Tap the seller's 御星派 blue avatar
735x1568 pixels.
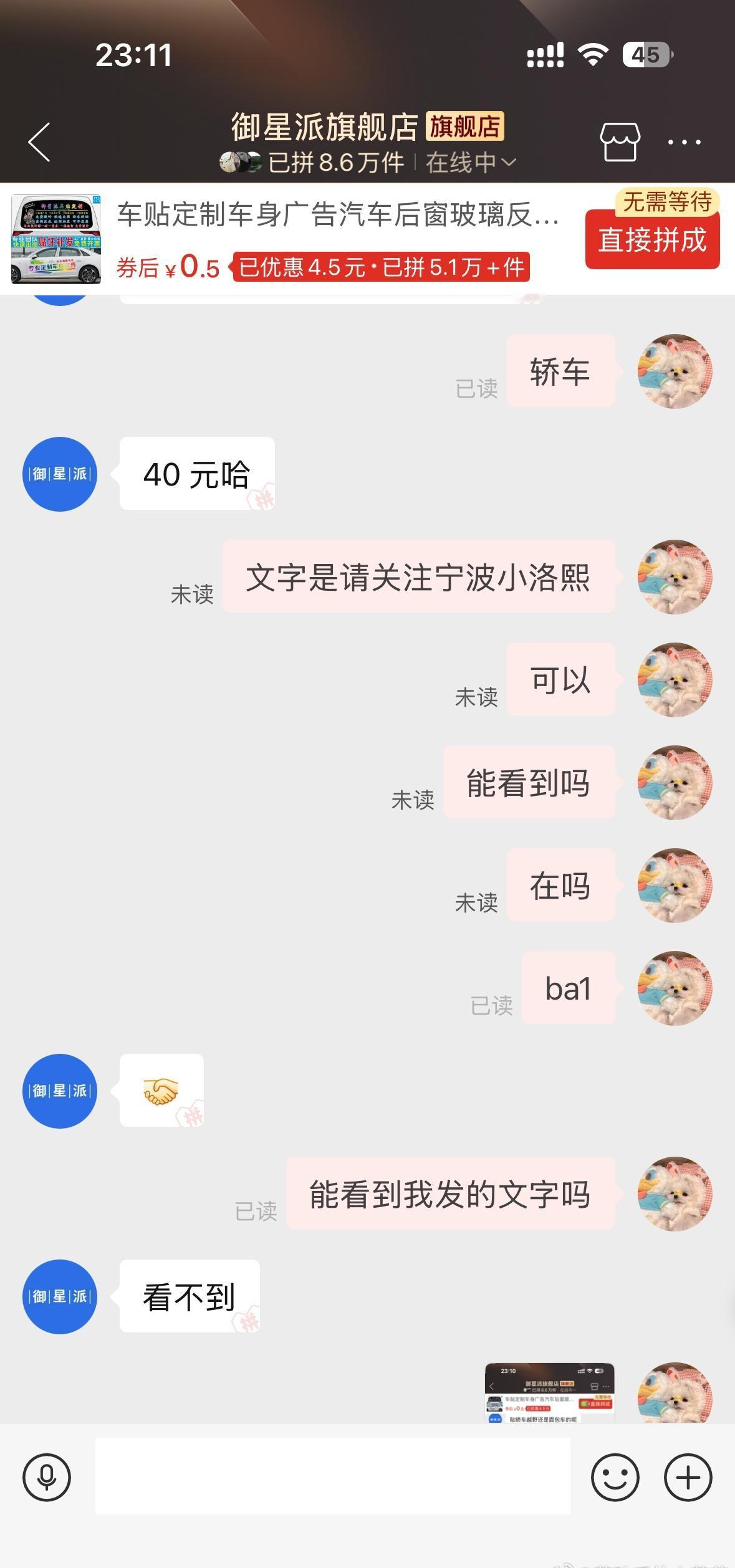pyautogui.click(x=59, y=474)
